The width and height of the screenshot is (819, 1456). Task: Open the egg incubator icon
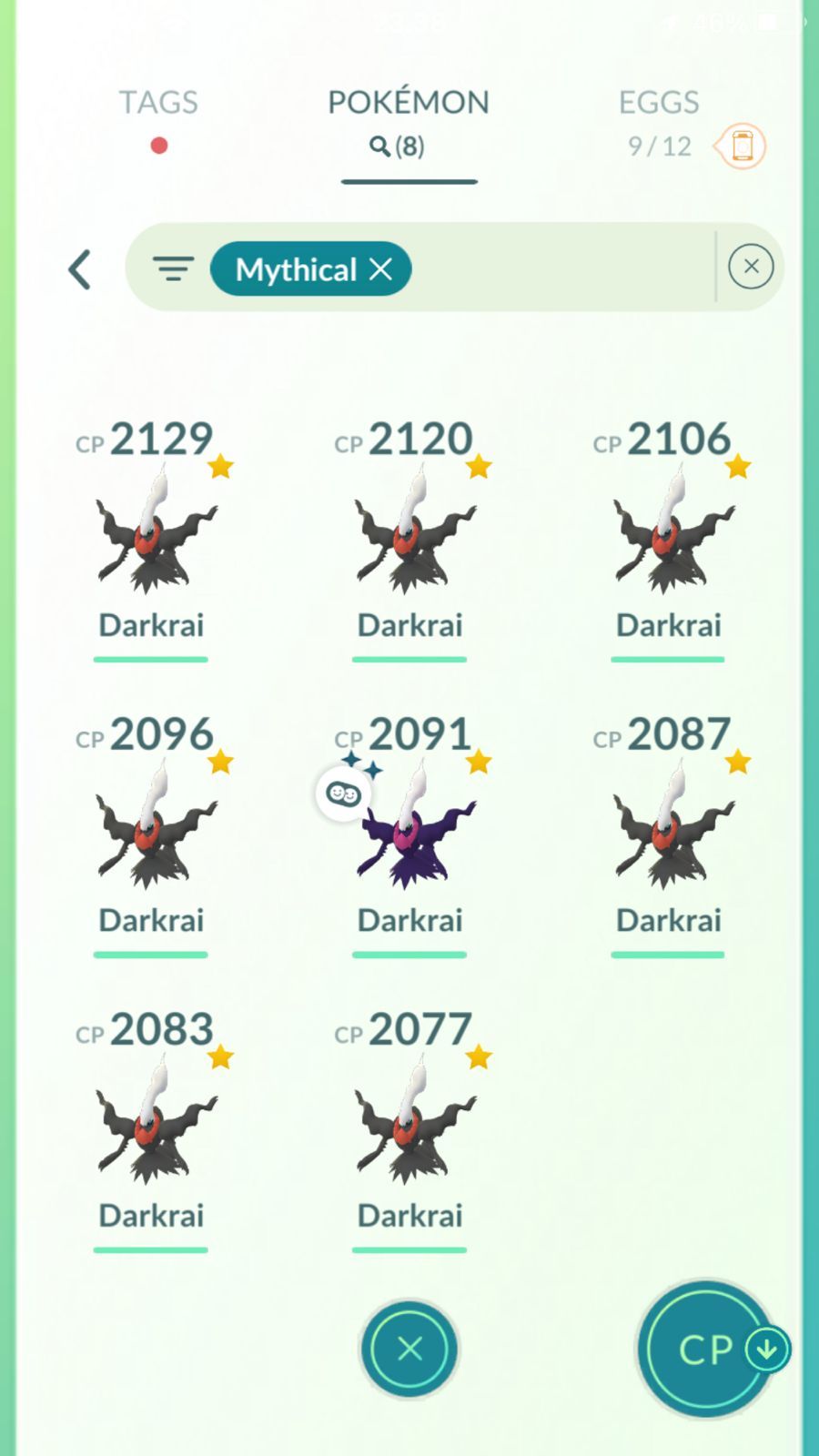click(x=742, y=147)
